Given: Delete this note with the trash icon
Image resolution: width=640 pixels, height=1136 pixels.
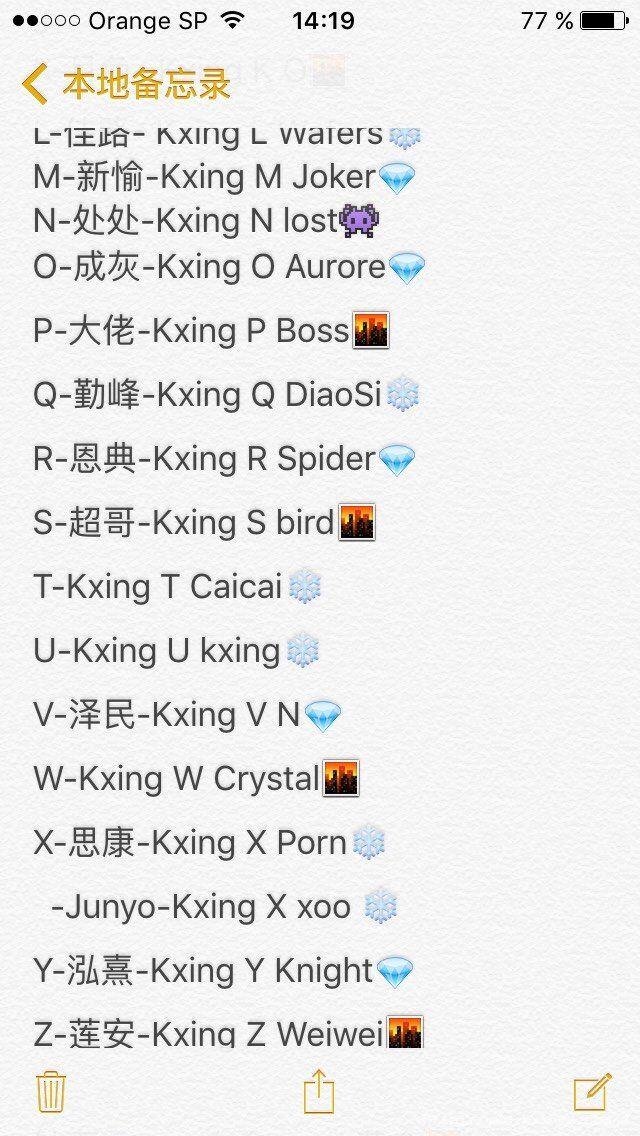Looking at the screenshot, I should (x=51, y=1091).
